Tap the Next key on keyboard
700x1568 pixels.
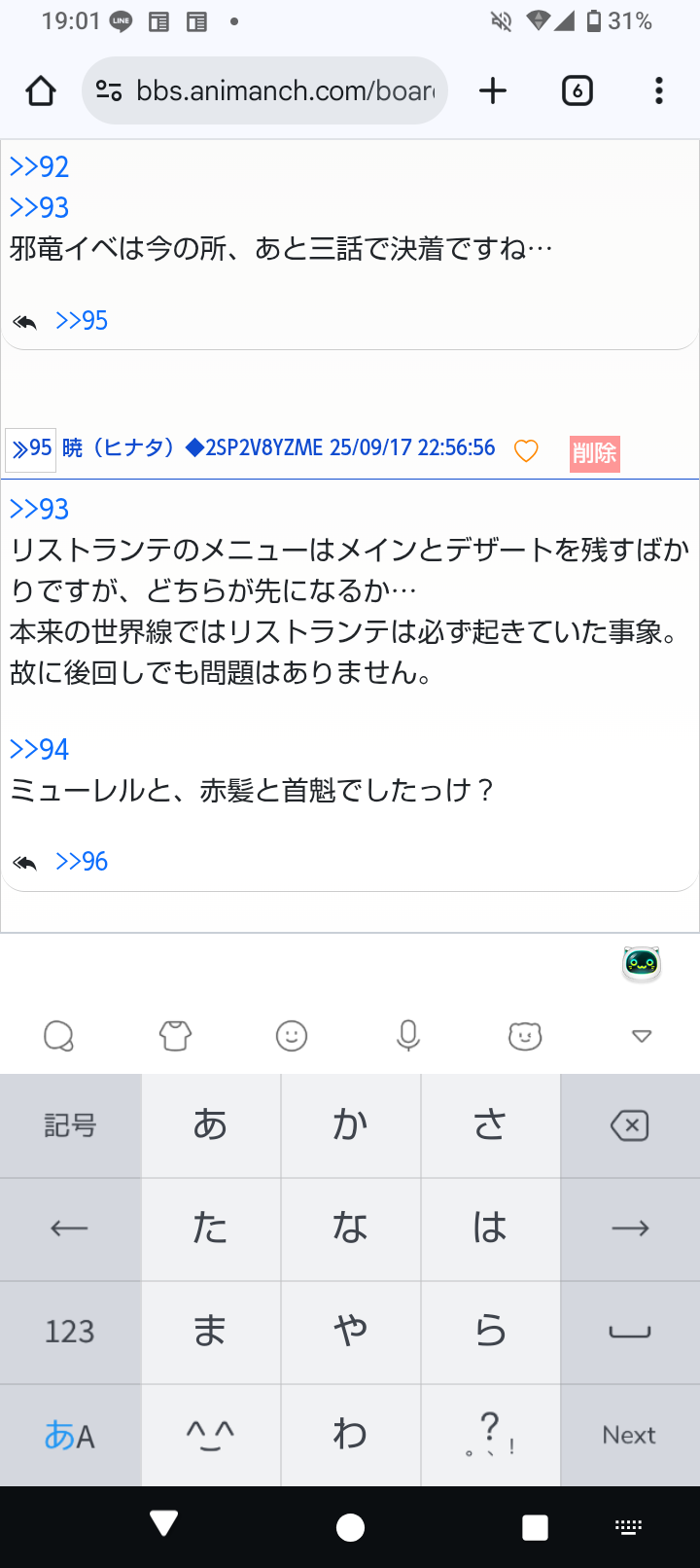pos(630,1435)
